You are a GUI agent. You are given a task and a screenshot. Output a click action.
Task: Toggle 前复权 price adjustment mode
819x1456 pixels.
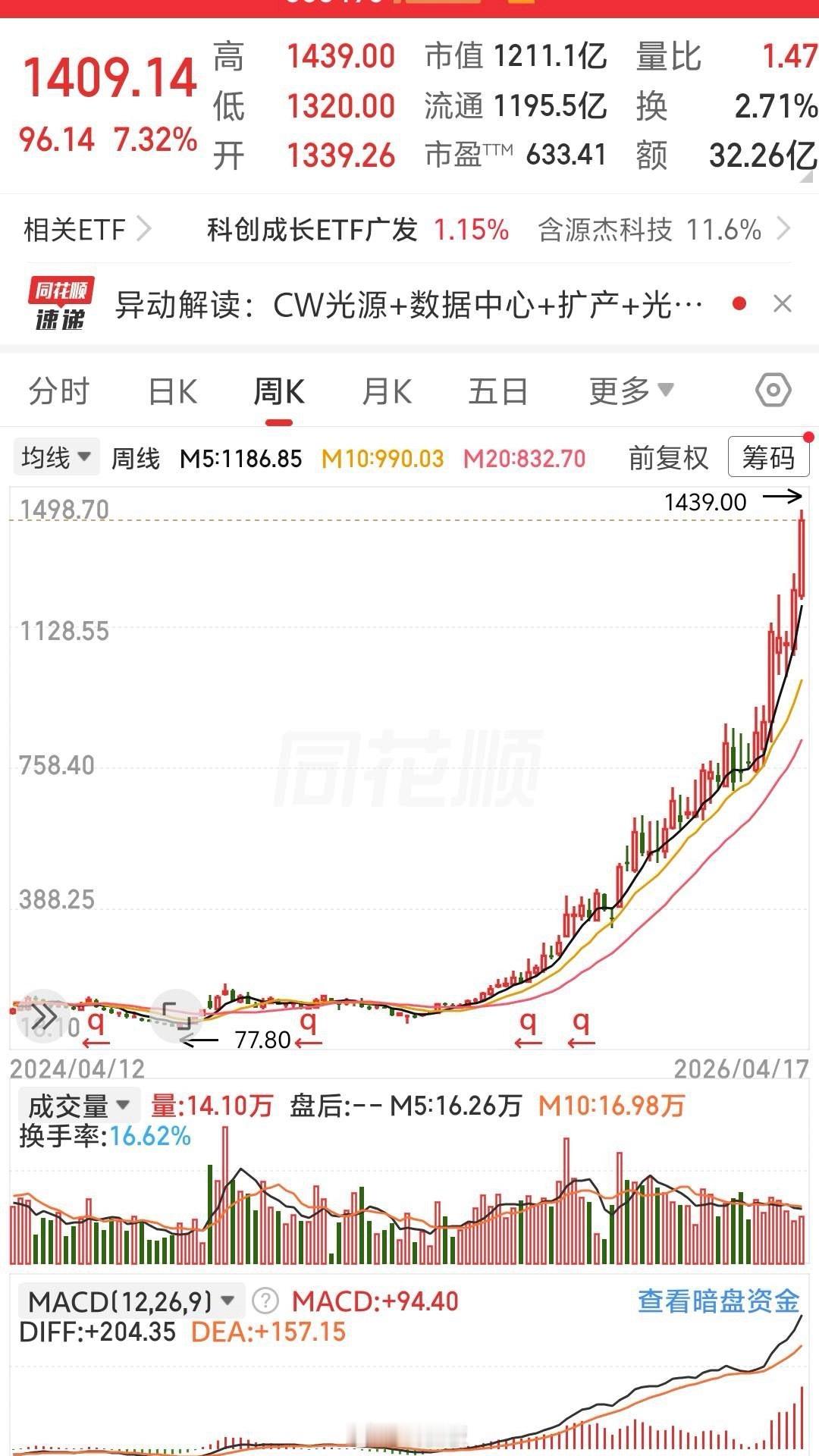point(668,458)
